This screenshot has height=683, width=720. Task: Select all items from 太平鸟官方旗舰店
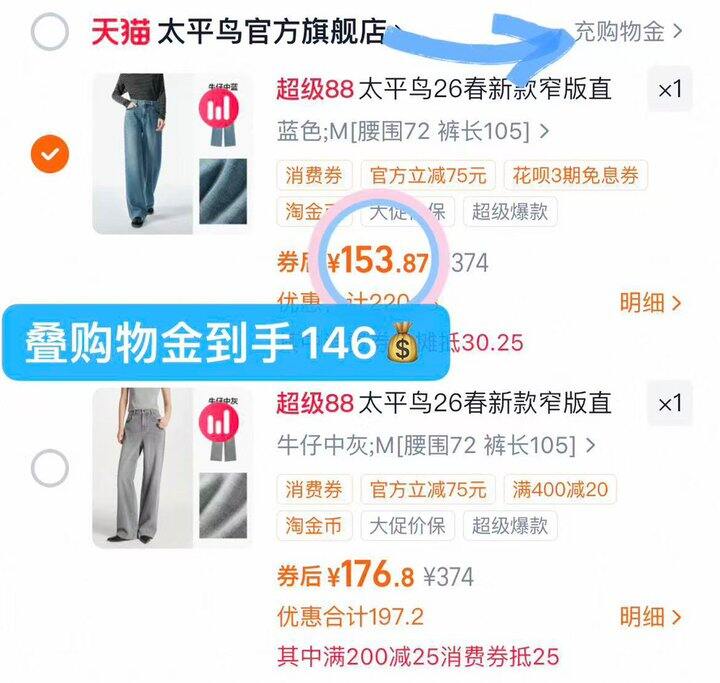(50, 32)
